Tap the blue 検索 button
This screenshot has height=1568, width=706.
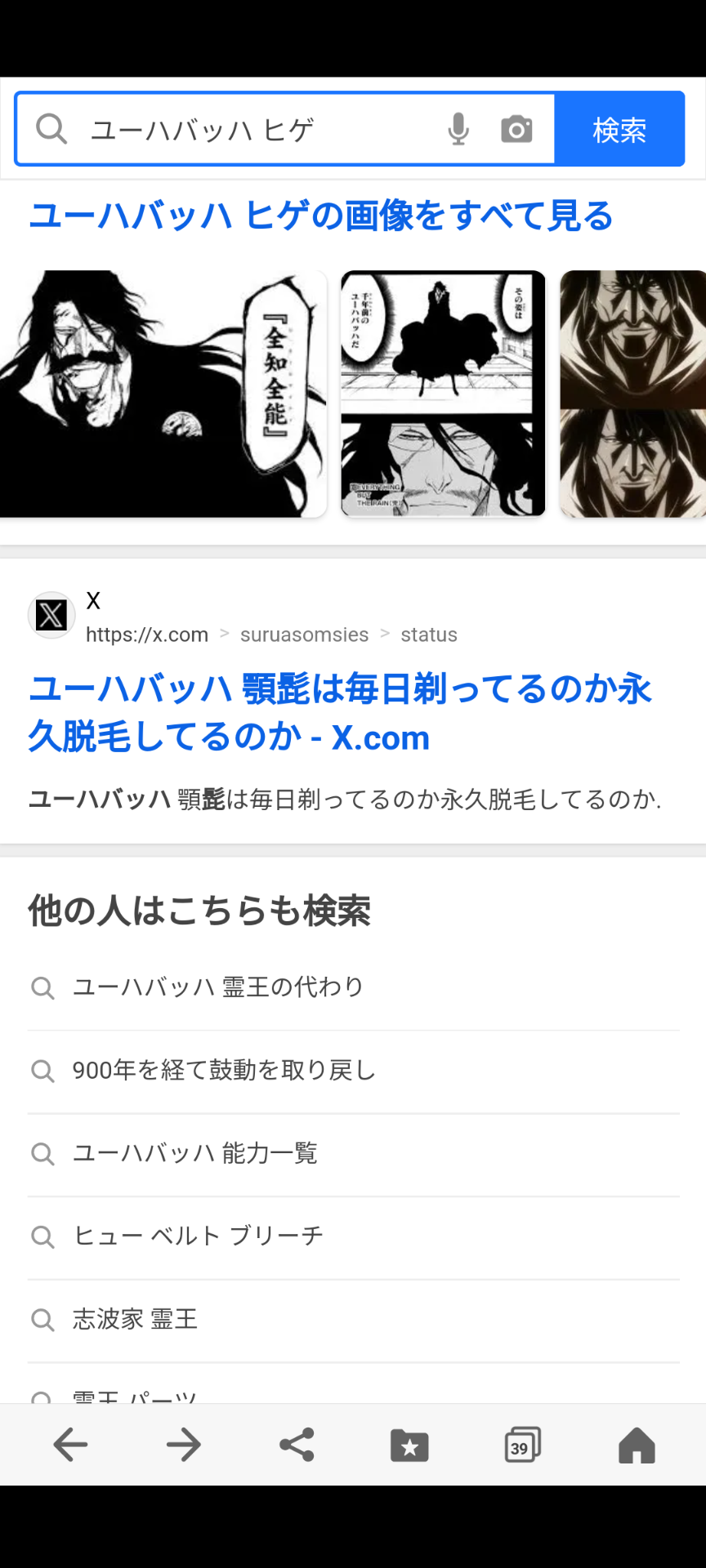619,129
